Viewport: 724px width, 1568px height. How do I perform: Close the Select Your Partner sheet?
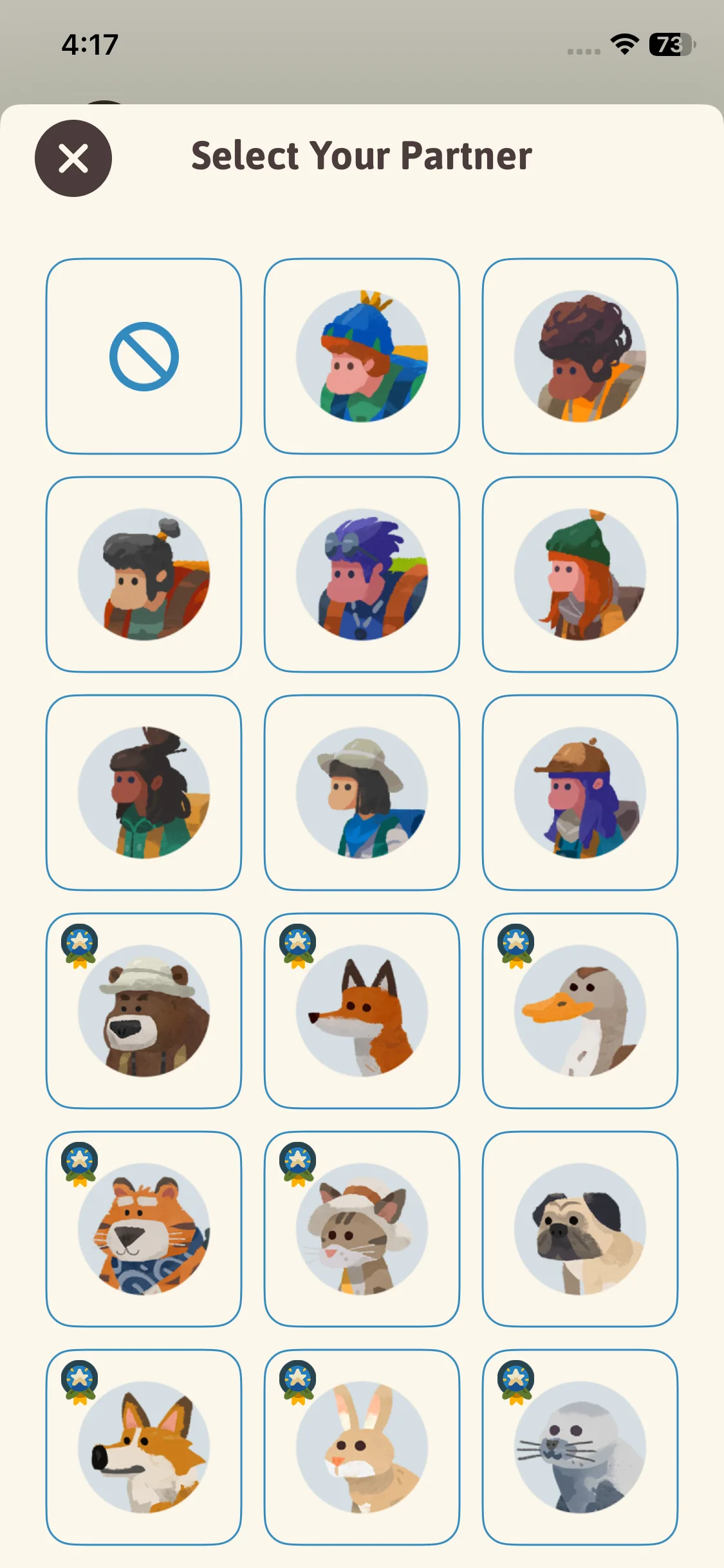tap(73, 158)
